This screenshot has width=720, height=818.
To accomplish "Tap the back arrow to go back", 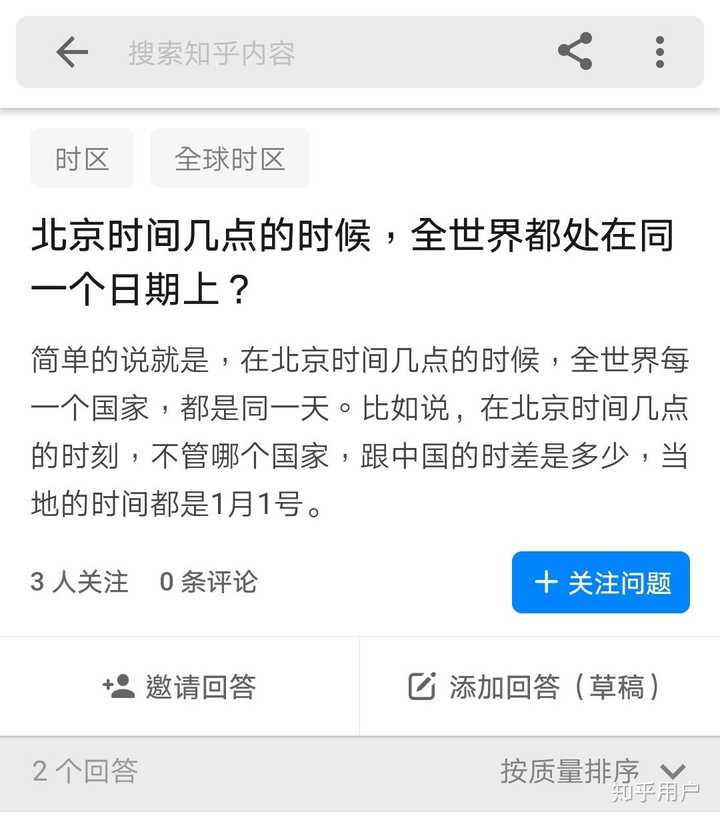I will pos(70,53).
